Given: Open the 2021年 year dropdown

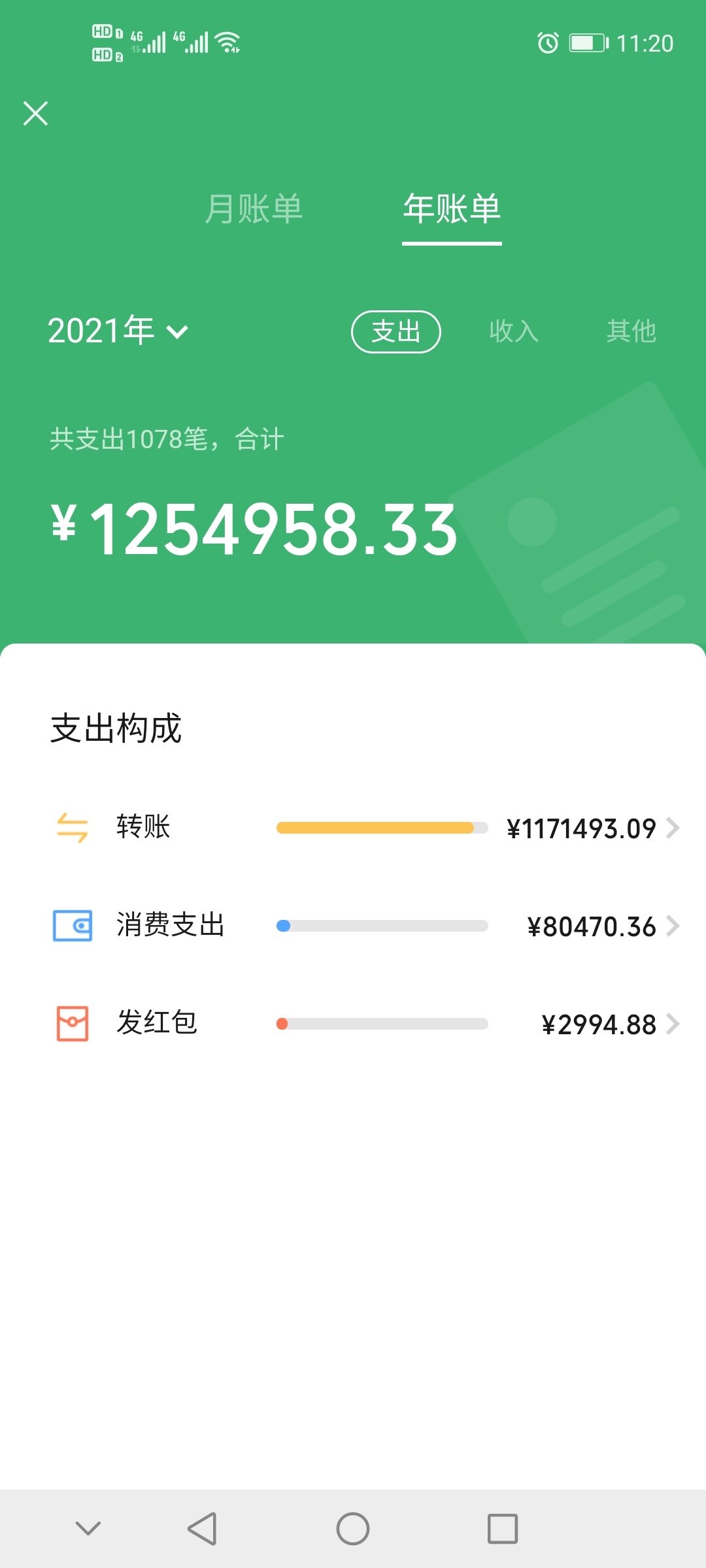Looking at the screenshot, I should pyautogui.click(x=118, y=331).
